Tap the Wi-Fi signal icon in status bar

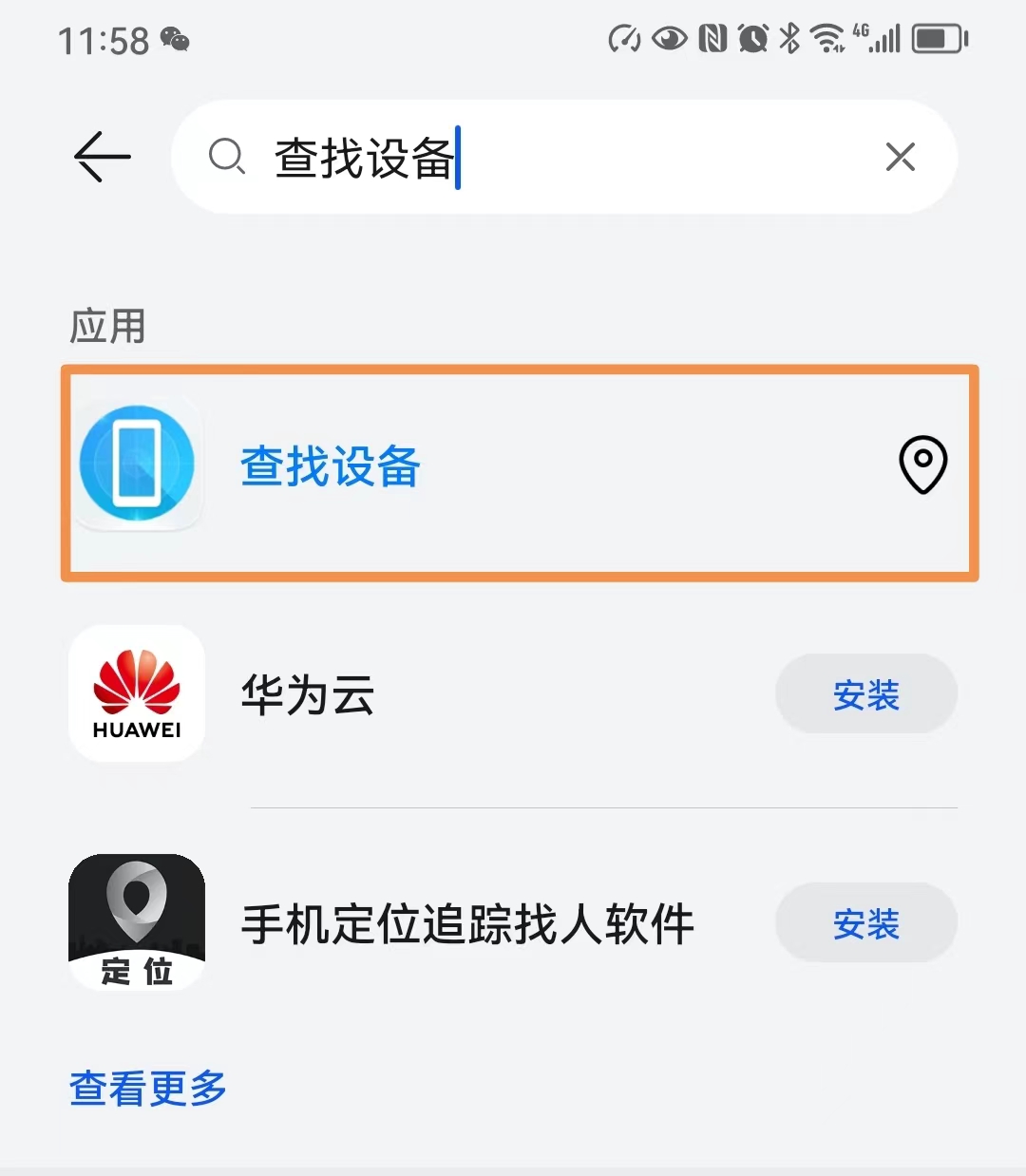[x=828, y=38]
